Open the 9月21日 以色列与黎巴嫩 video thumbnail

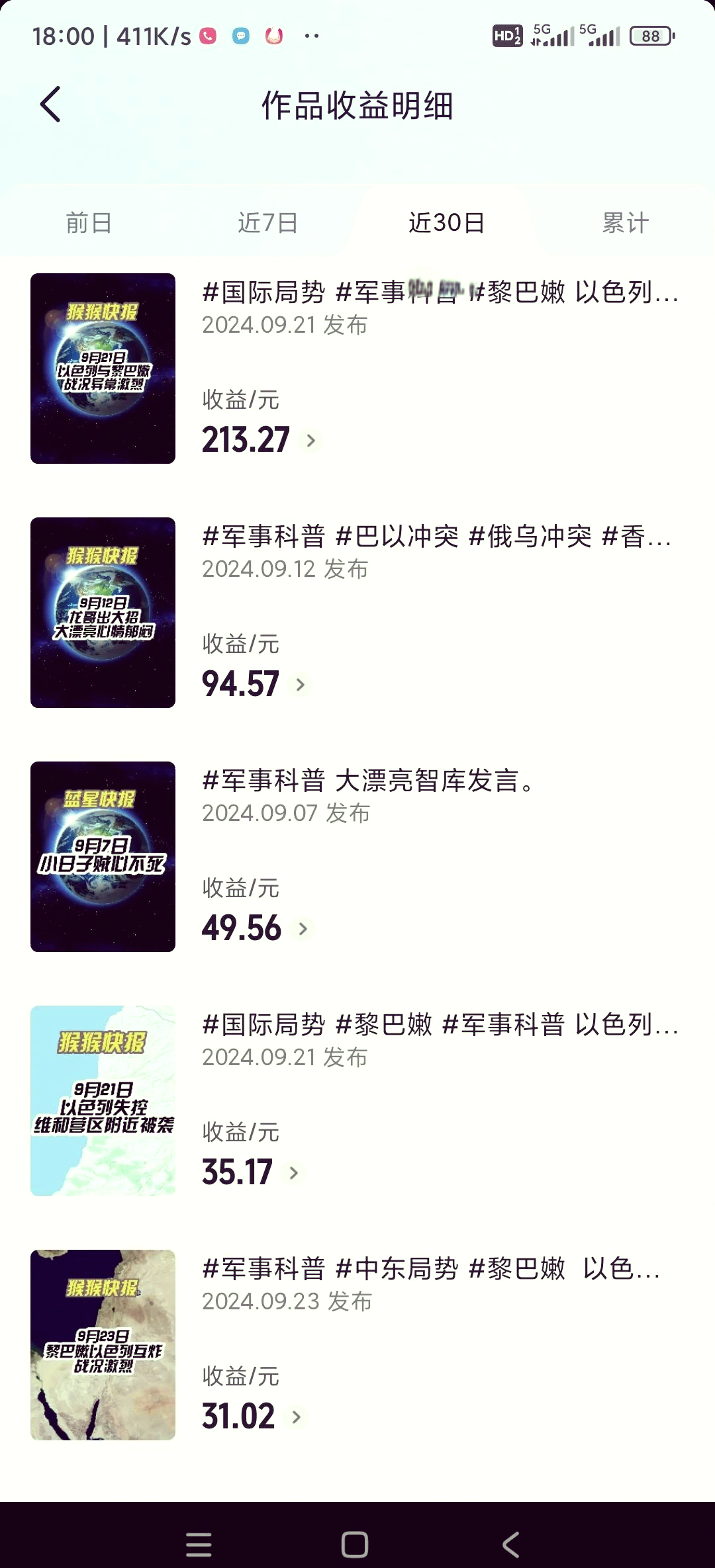click(x=103, y=369)
